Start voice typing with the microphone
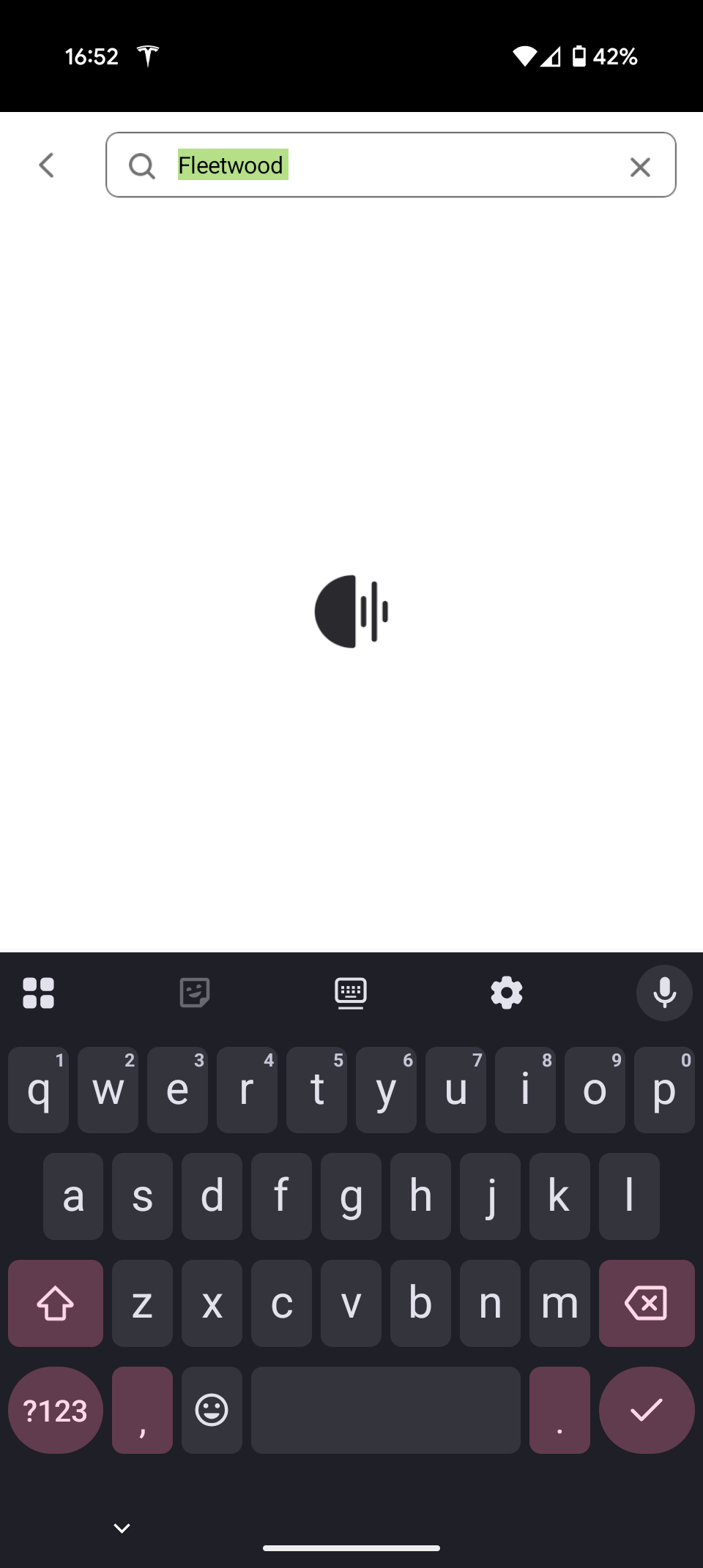703x1568 pixels. 664,993
